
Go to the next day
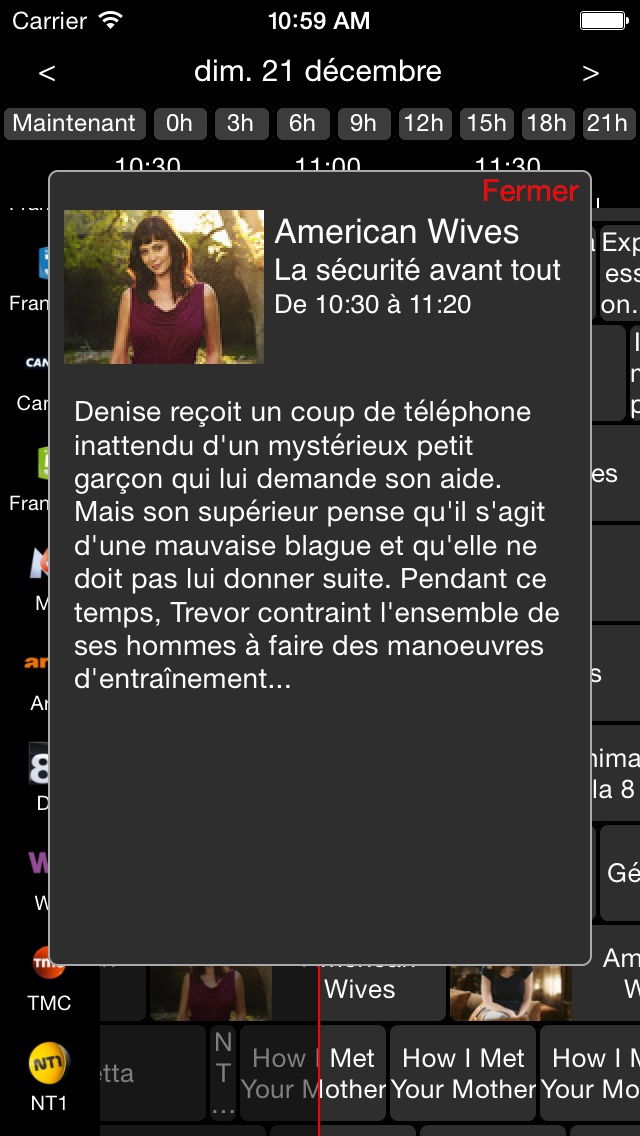pos(591,73)
